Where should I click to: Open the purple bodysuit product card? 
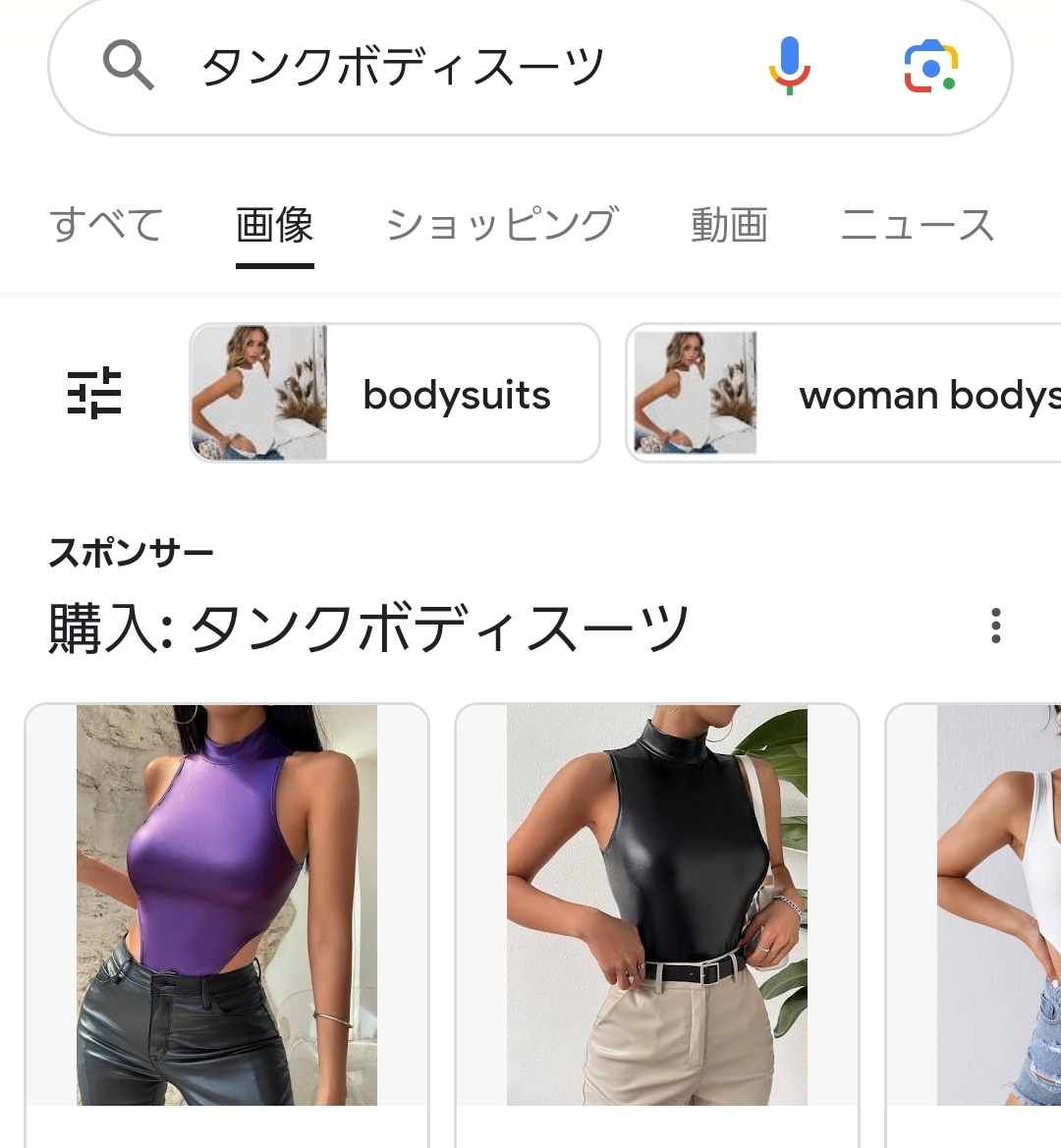click(x=227, y=905)
